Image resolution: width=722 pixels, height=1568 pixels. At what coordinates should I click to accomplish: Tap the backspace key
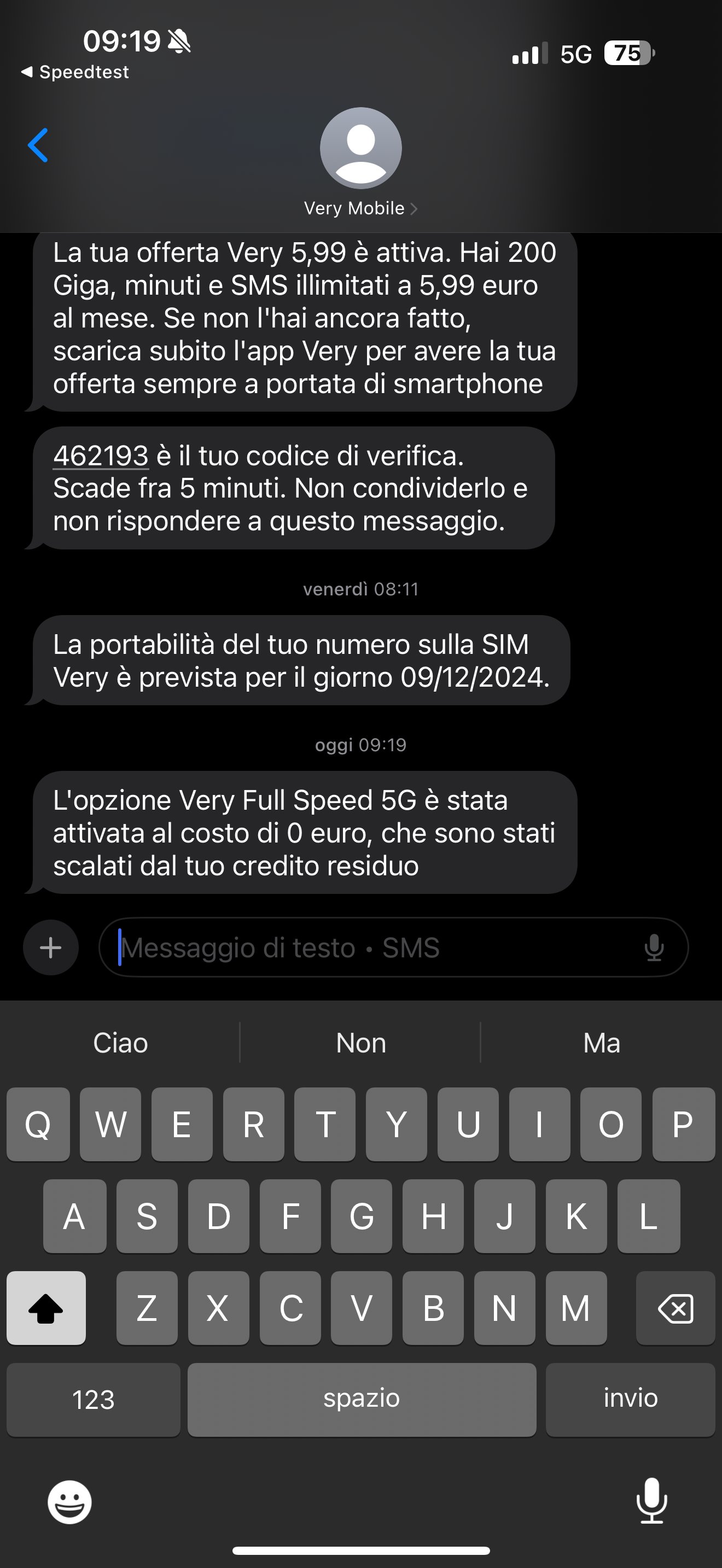[x=675, y=1308]
